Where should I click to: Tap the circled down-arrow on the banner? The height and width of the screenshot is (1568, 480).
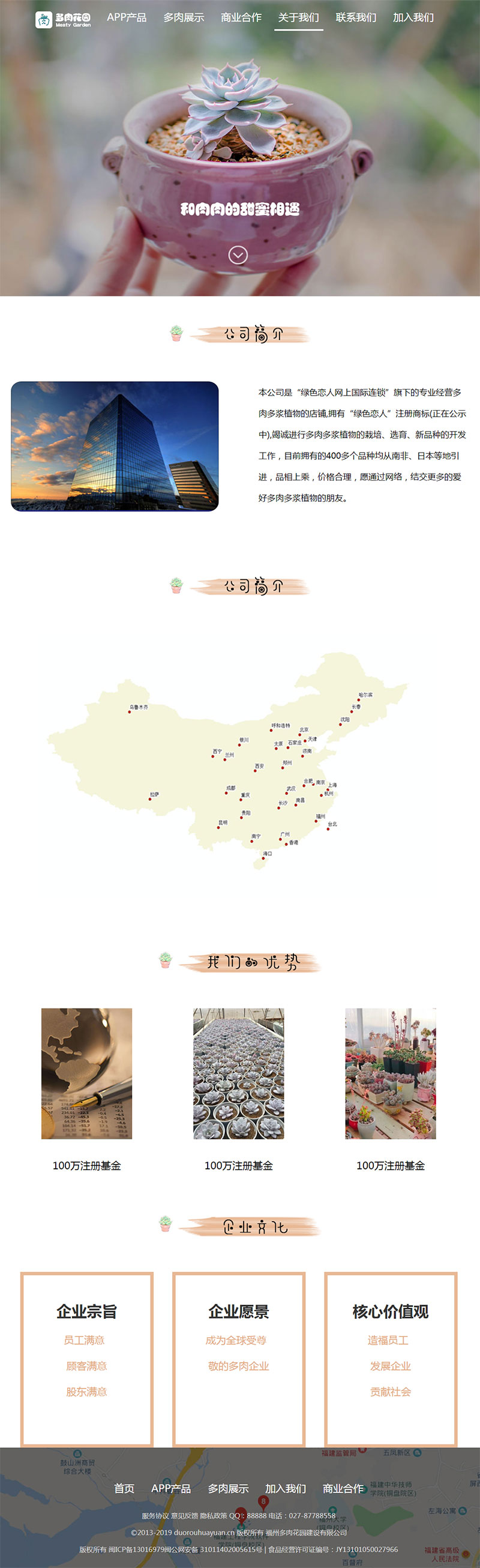tap(238, 255)
